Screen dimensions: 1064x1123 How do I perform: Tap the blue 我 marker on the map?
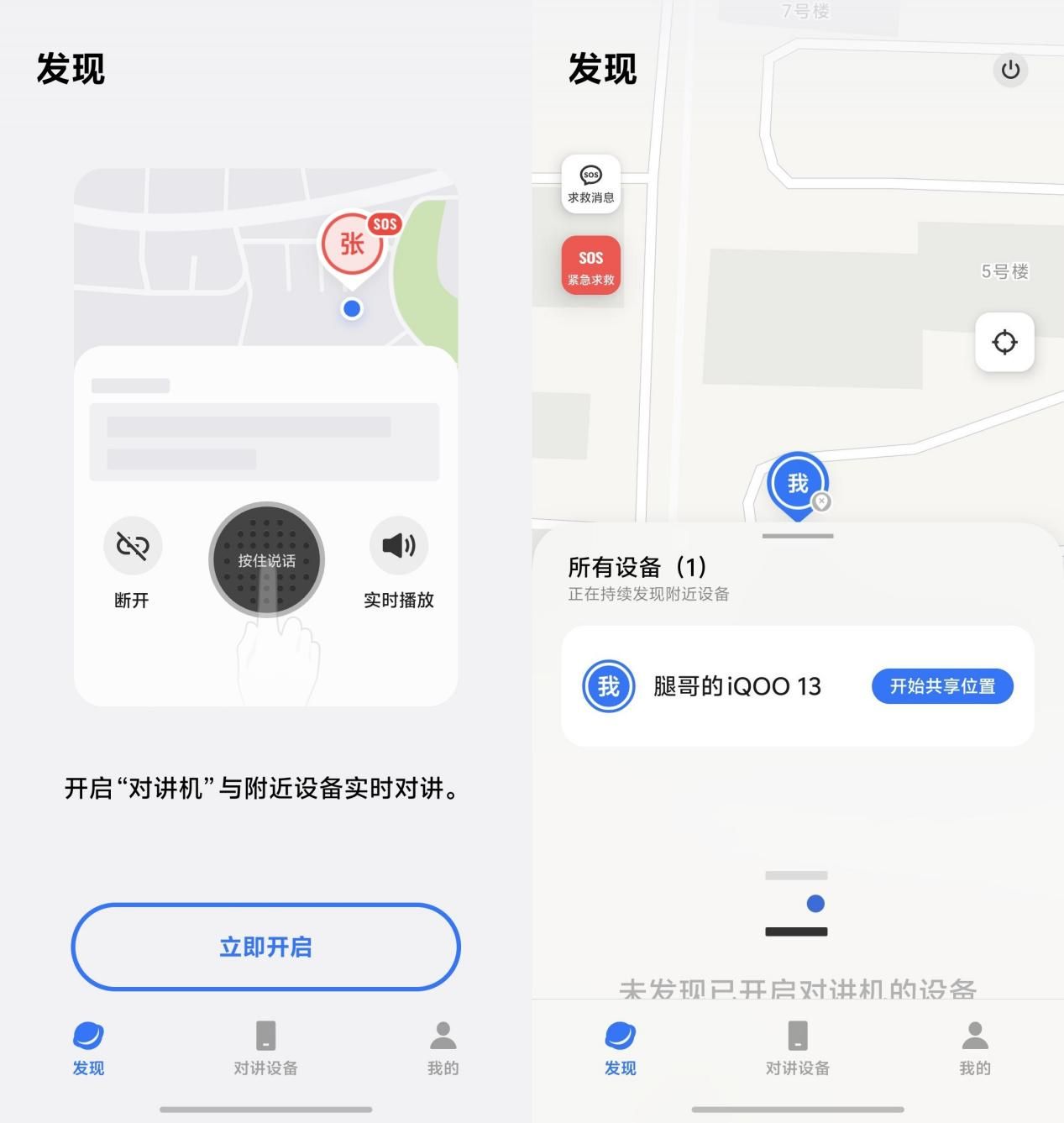click(x=798, y=484)
